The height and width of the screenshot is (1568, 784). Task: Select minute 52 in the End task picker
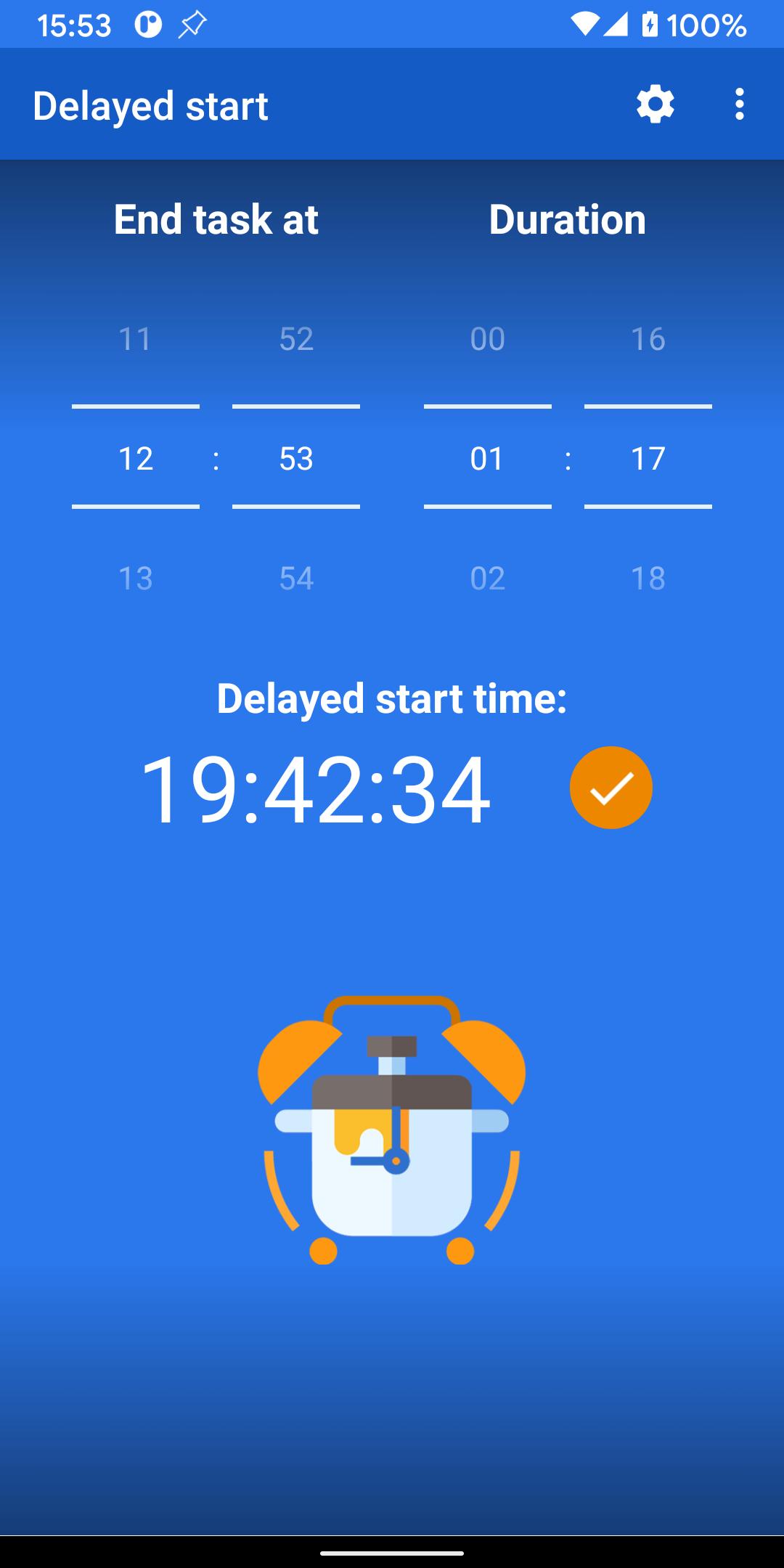pyautogui.click(x=295, y=338)
